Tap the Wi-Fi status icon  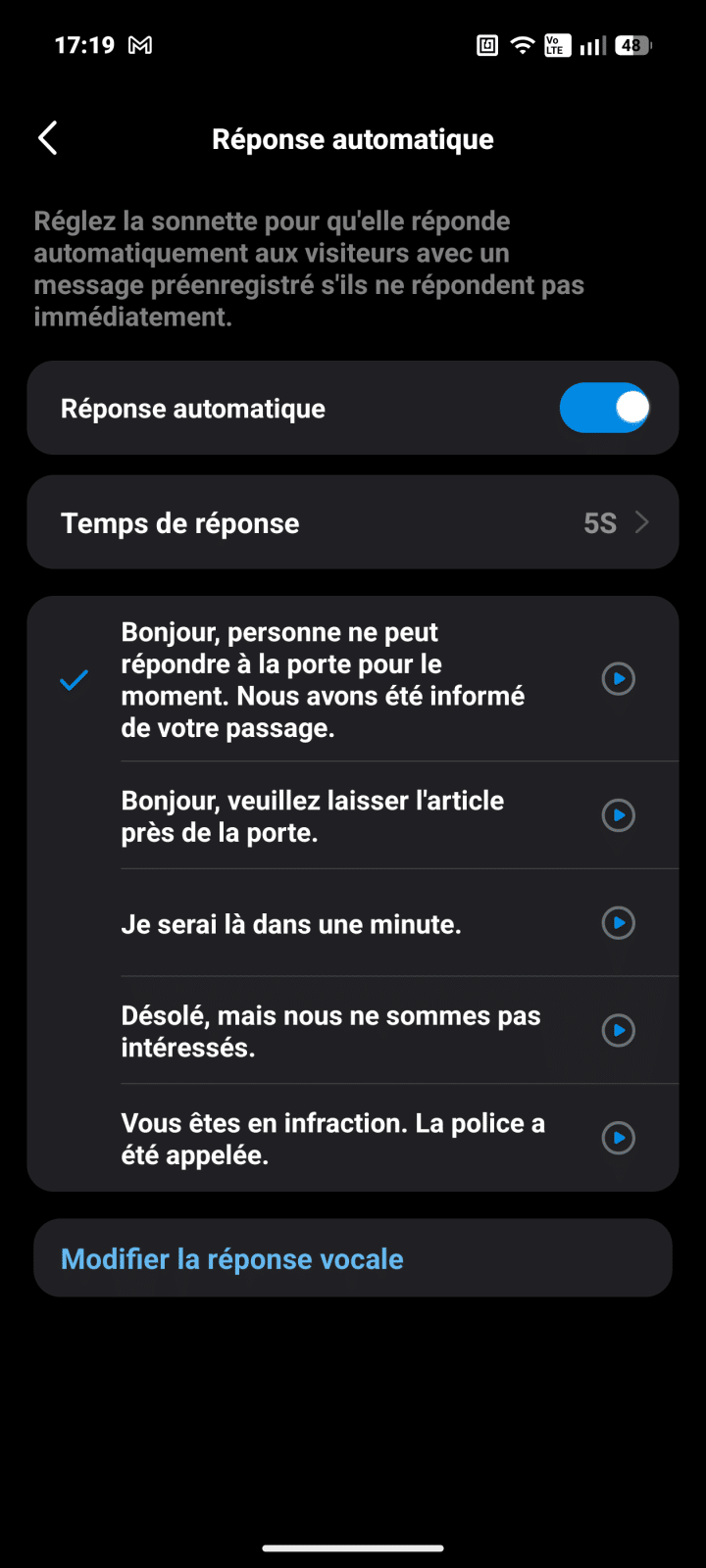[x=521, y=44]
